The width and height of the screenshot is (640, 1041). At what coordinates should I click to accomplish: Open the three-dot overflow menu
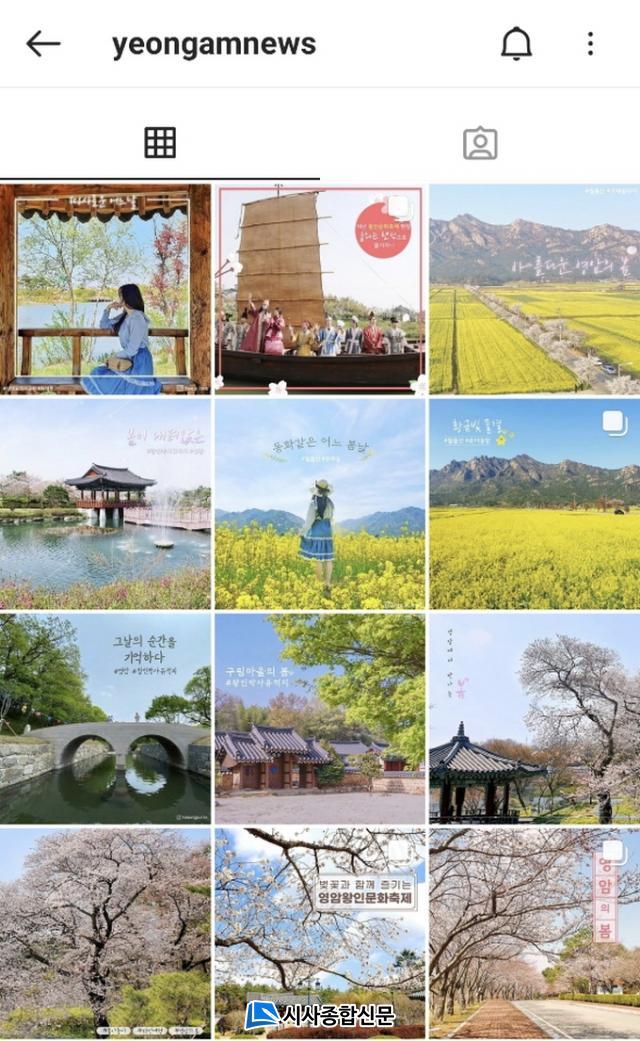(590, 43)
